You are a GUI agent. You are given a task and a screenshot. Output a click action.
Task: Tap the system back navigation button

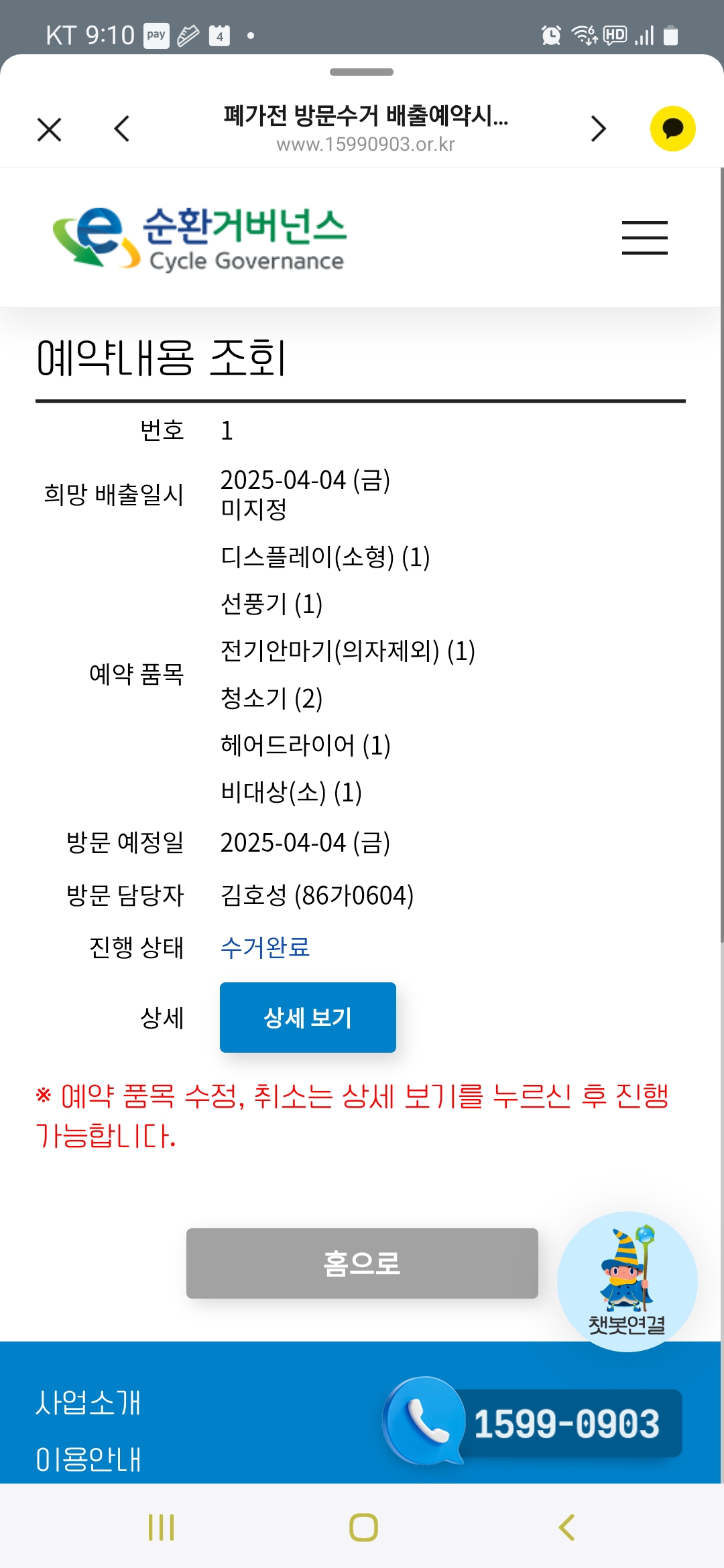(x=566, y=1528)
